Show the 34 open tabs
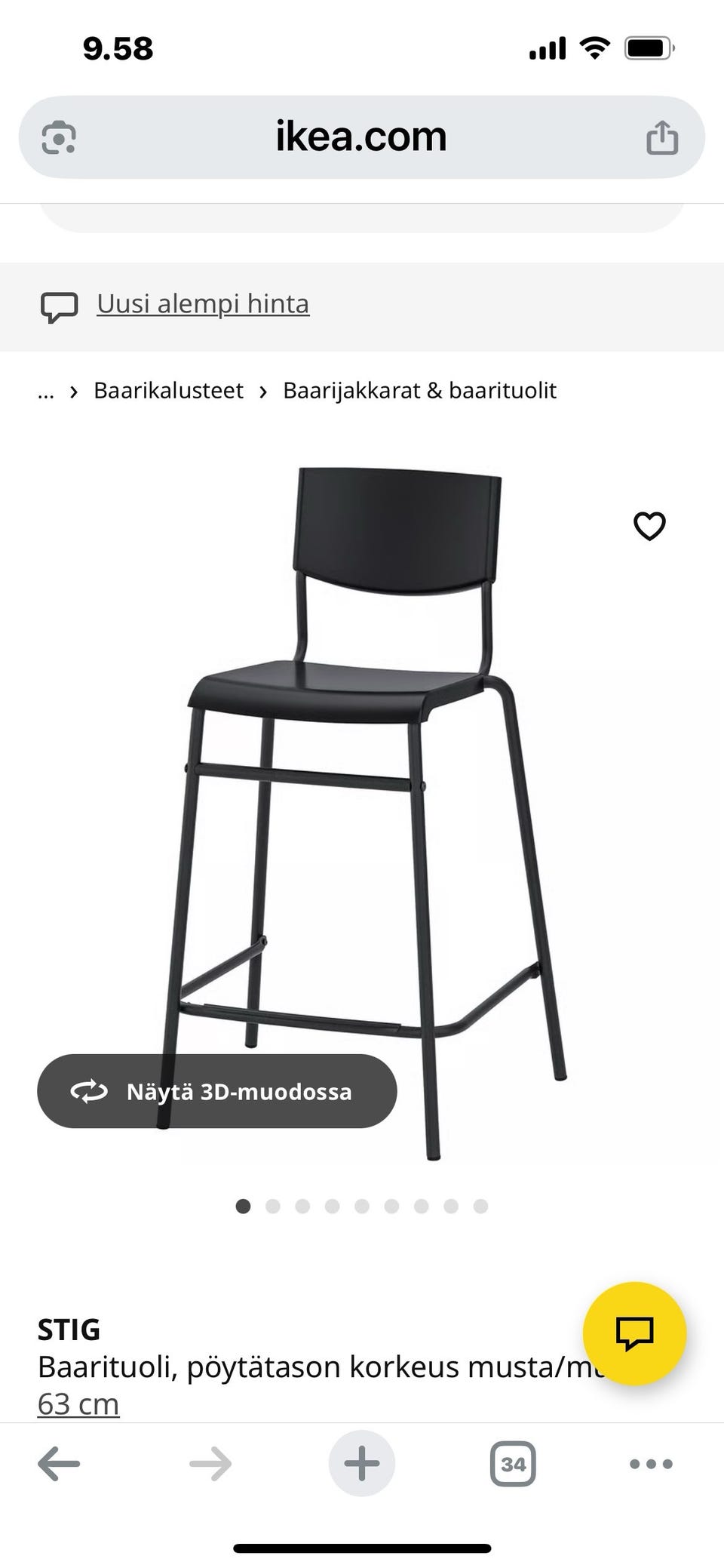The height and width of the screenshot is (1568, 724). tap(513, 1464)
